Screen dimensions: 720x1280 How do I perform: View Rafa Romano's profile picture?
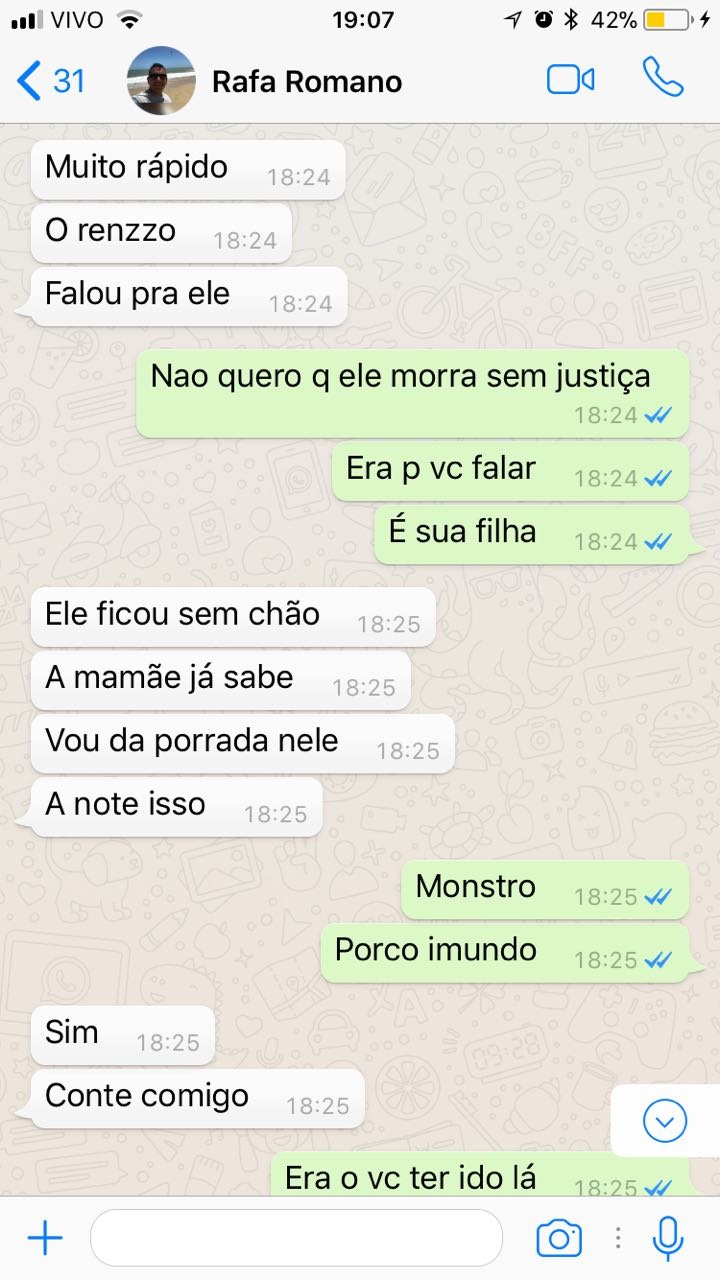click(161, 80)
